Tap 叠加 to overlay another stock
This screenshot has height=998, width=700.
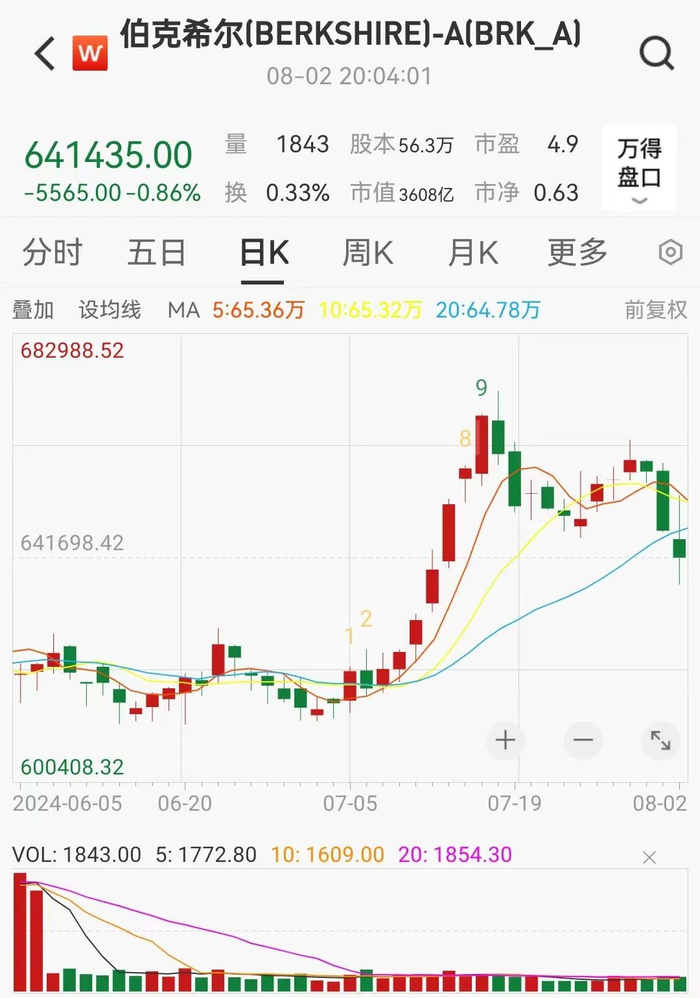click(33, 310)
